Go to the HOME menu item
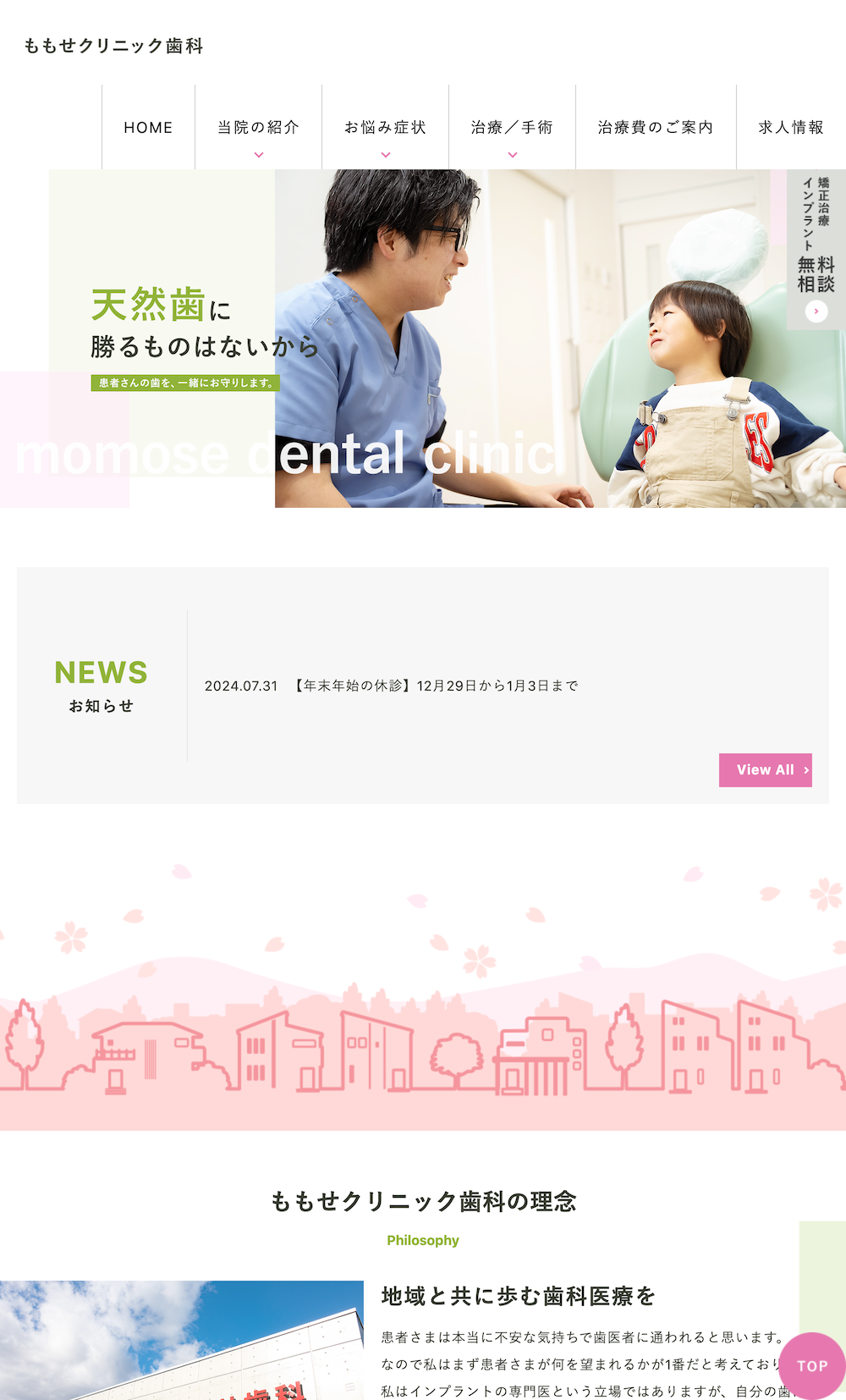 coord(148,127)
